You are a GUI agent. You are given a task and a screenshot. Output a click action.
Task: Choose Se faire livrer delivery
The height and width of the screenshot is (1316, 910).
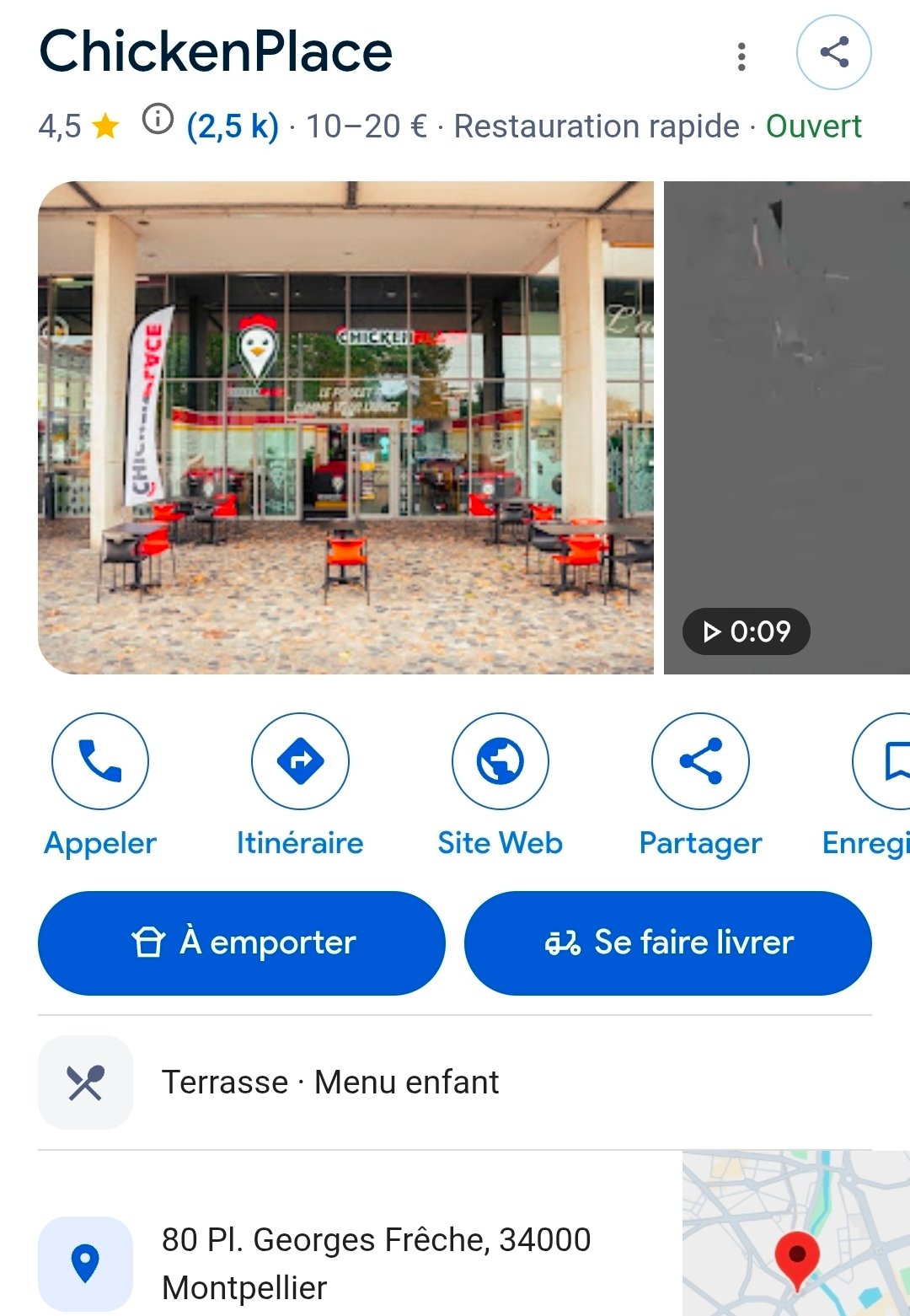[668, 943]
